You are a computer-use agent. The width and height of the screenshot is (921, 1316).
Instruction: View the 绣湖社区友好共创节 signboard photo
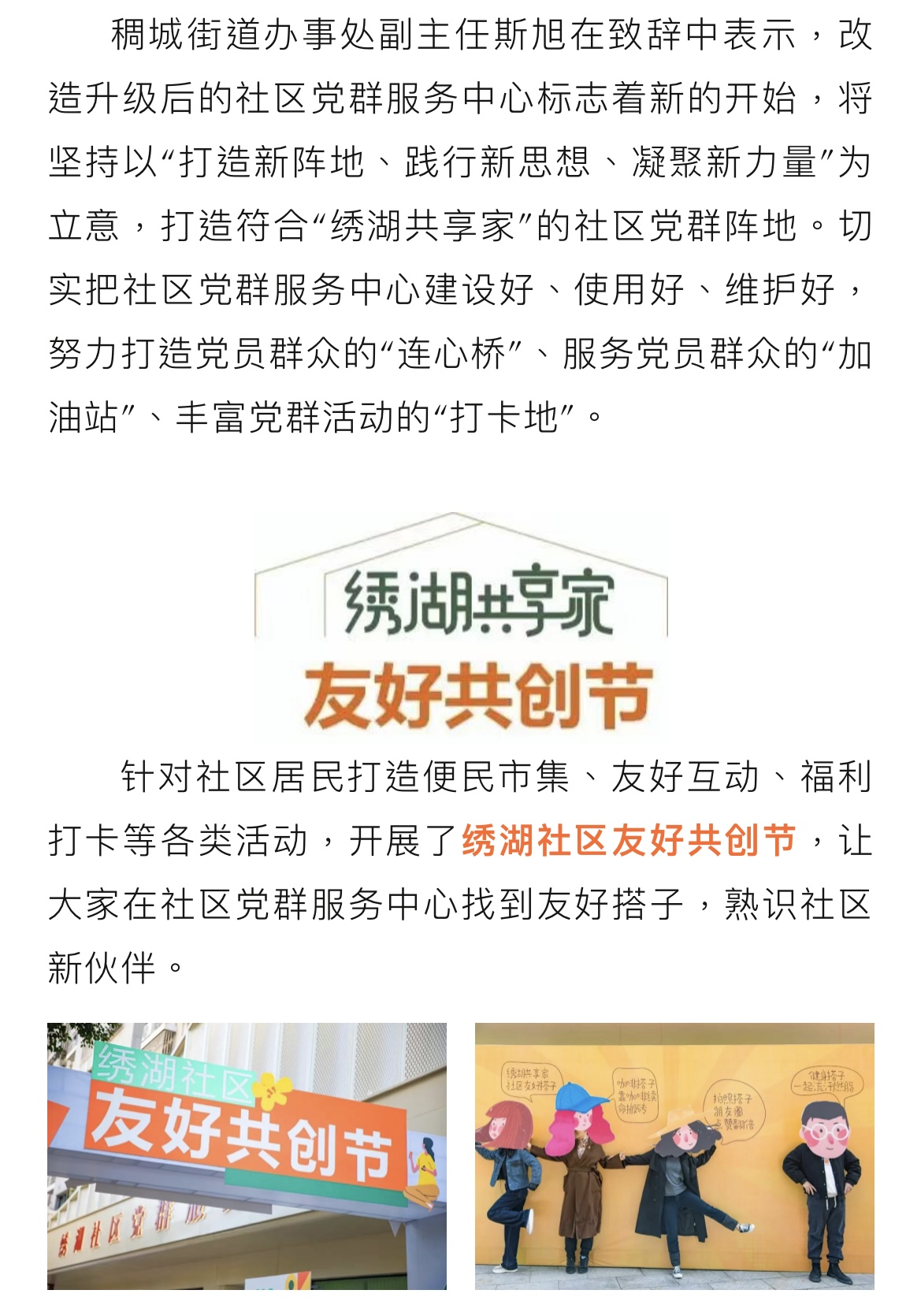tap(247, 1155)
